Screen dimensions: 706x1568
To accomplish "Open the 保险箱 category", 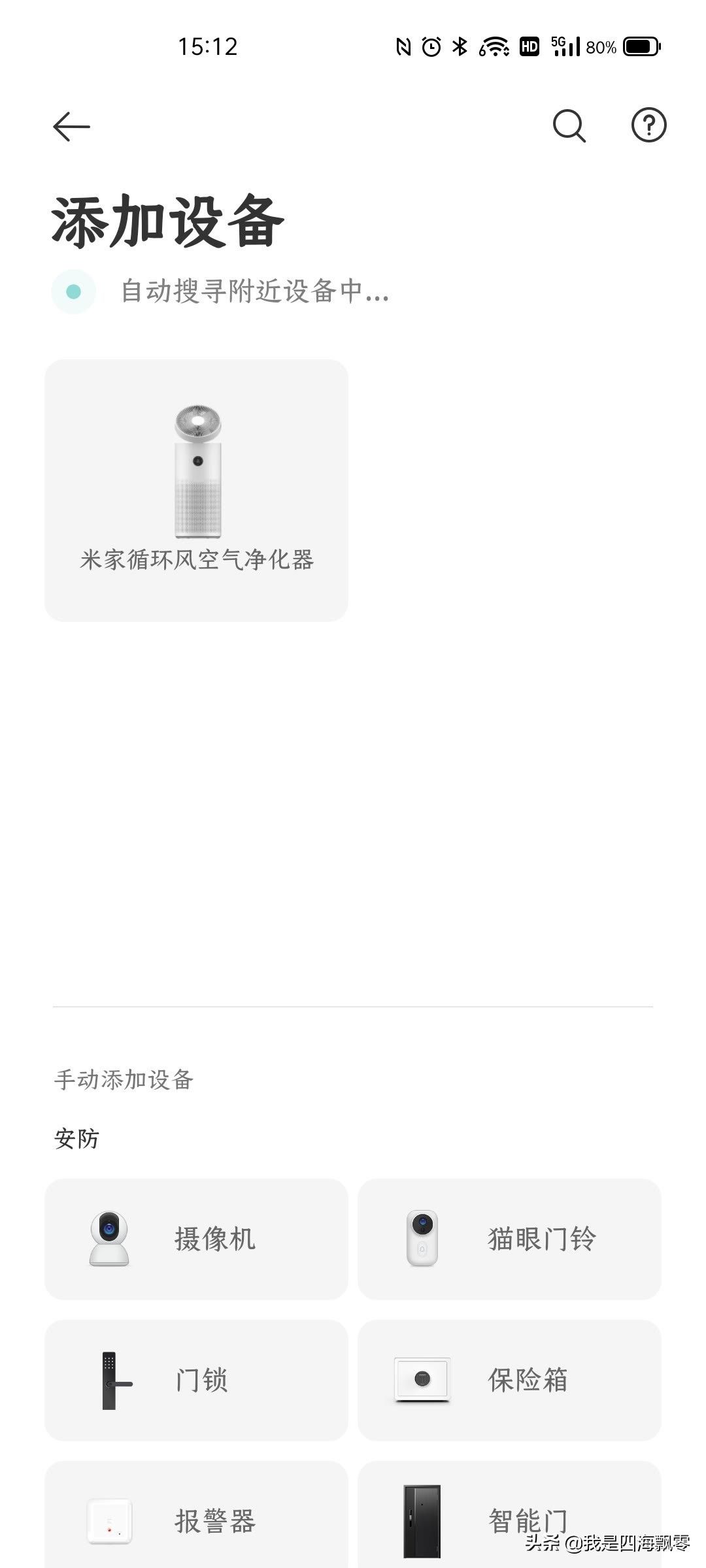I will (x=509, y=1380).
